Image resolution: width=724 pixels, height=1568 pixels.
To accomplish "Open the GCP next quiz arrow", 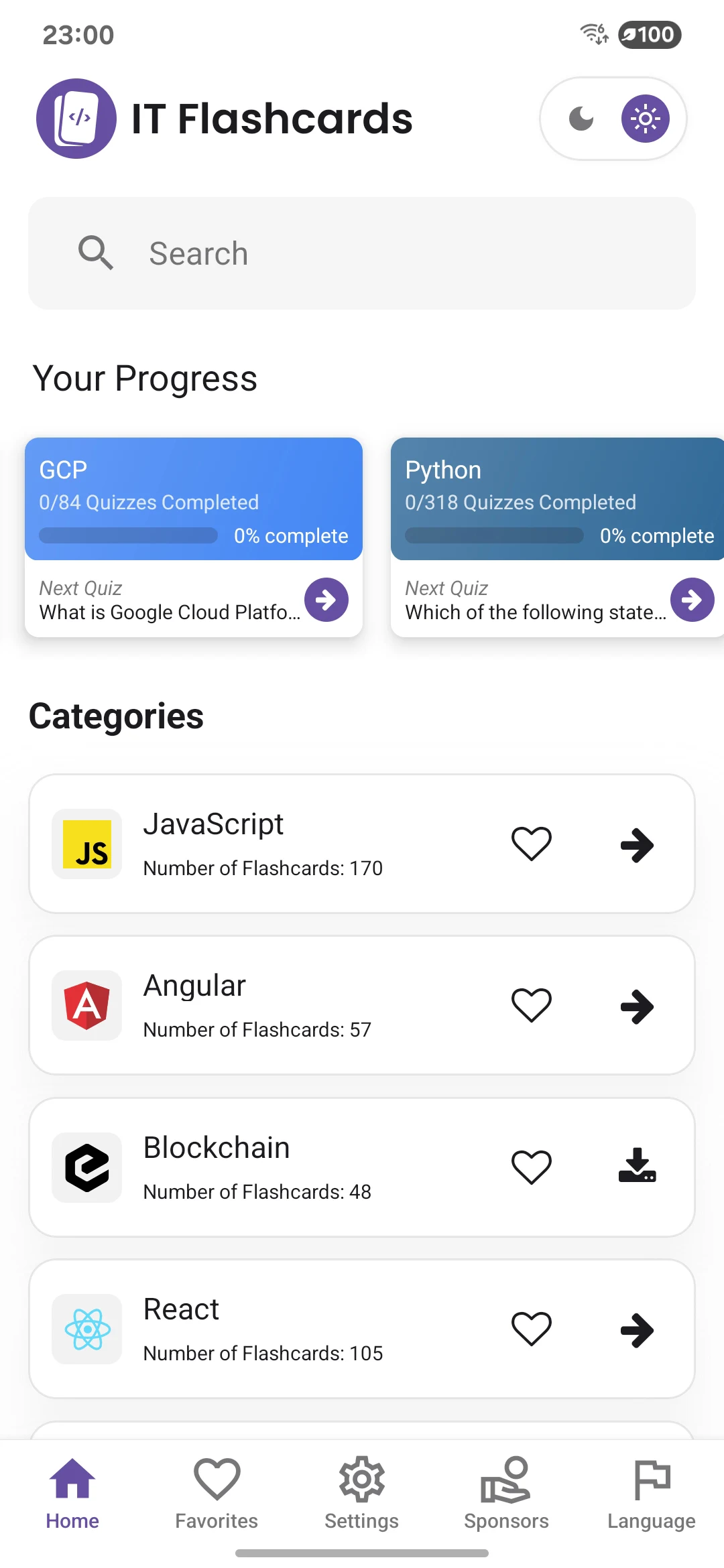I will tap(326, 600).
